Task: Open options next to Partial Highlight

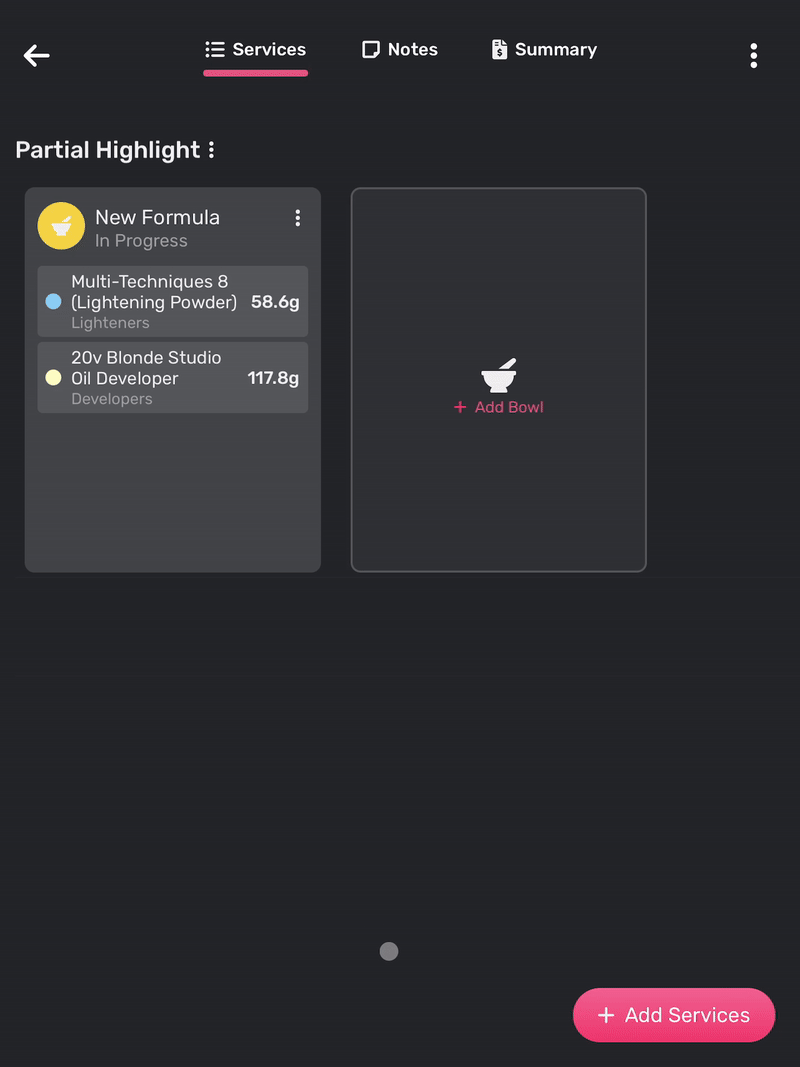Action: click(211, 150)
